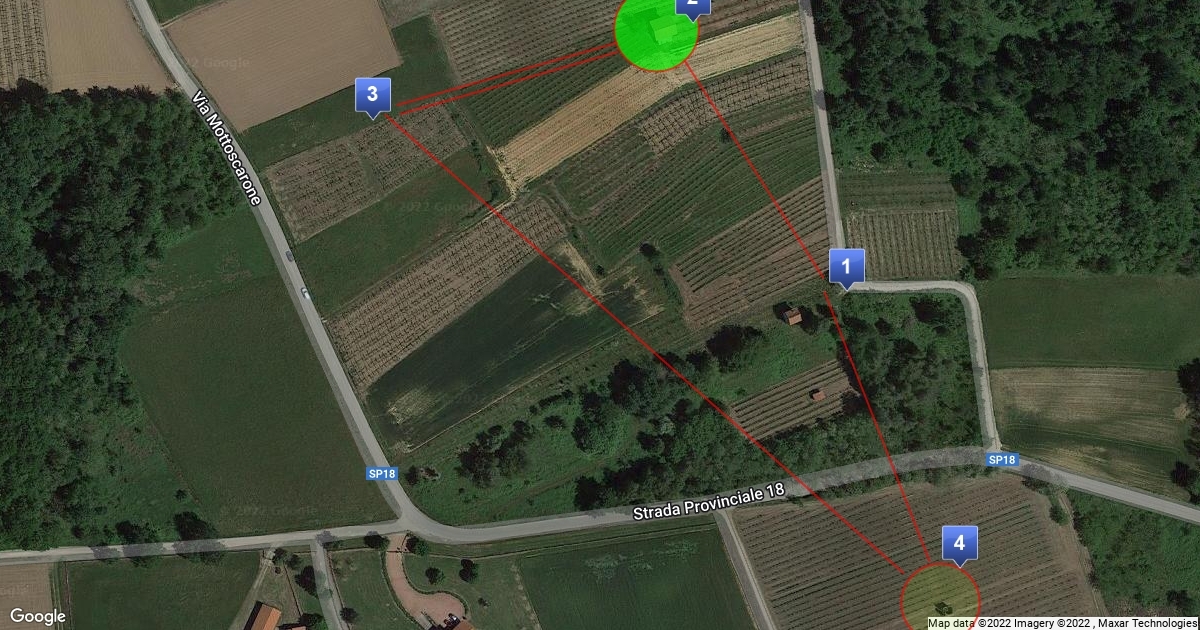Viewport: 1200px width, 630px height.
Task: Select map marker number 1
Action: tap(846, 267)
